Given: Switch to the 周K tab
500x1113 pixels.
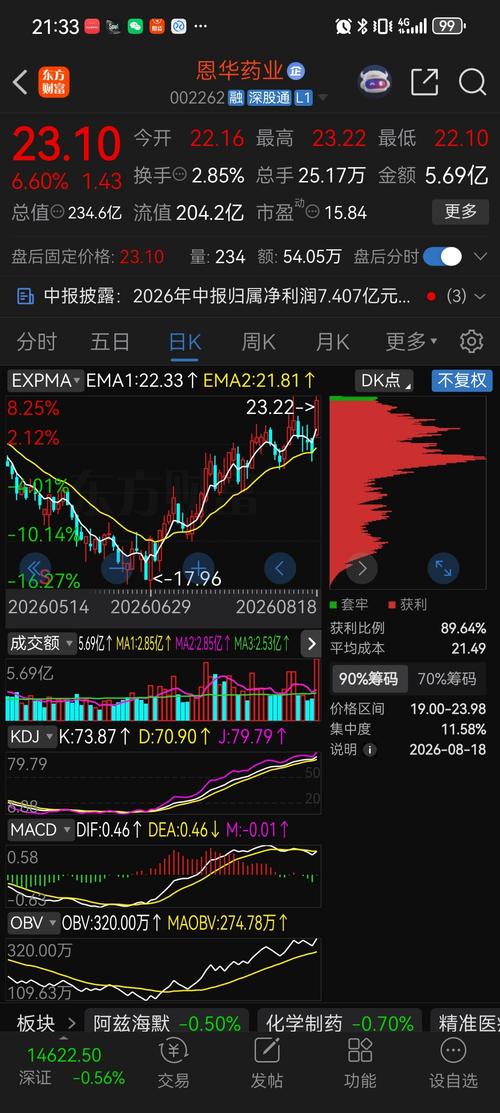Looking at the screenshot, I should [258, 342].
